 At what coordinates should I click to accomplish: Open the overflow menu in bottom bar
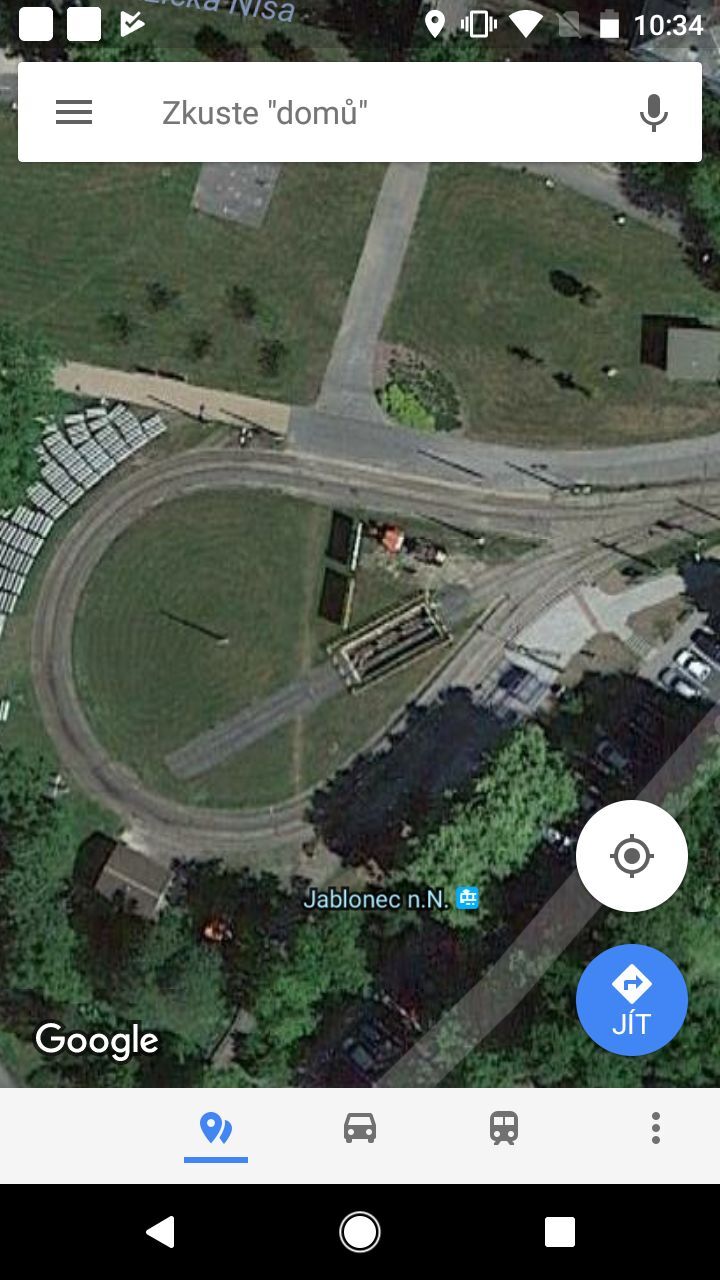[655, 1128]
